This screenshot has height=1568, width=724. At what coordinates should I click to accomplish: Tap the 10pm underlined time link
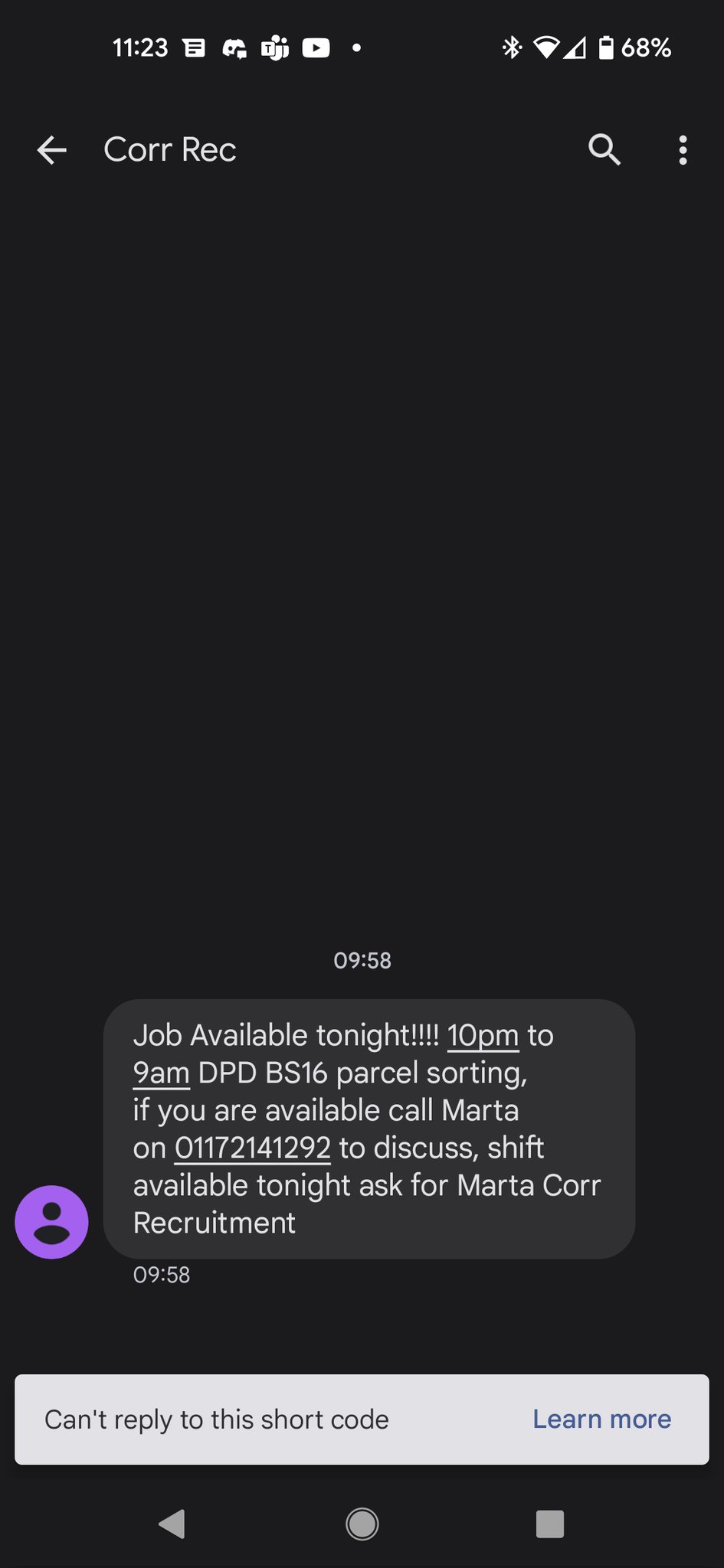pyautogui.click(x=483, y=1036)
